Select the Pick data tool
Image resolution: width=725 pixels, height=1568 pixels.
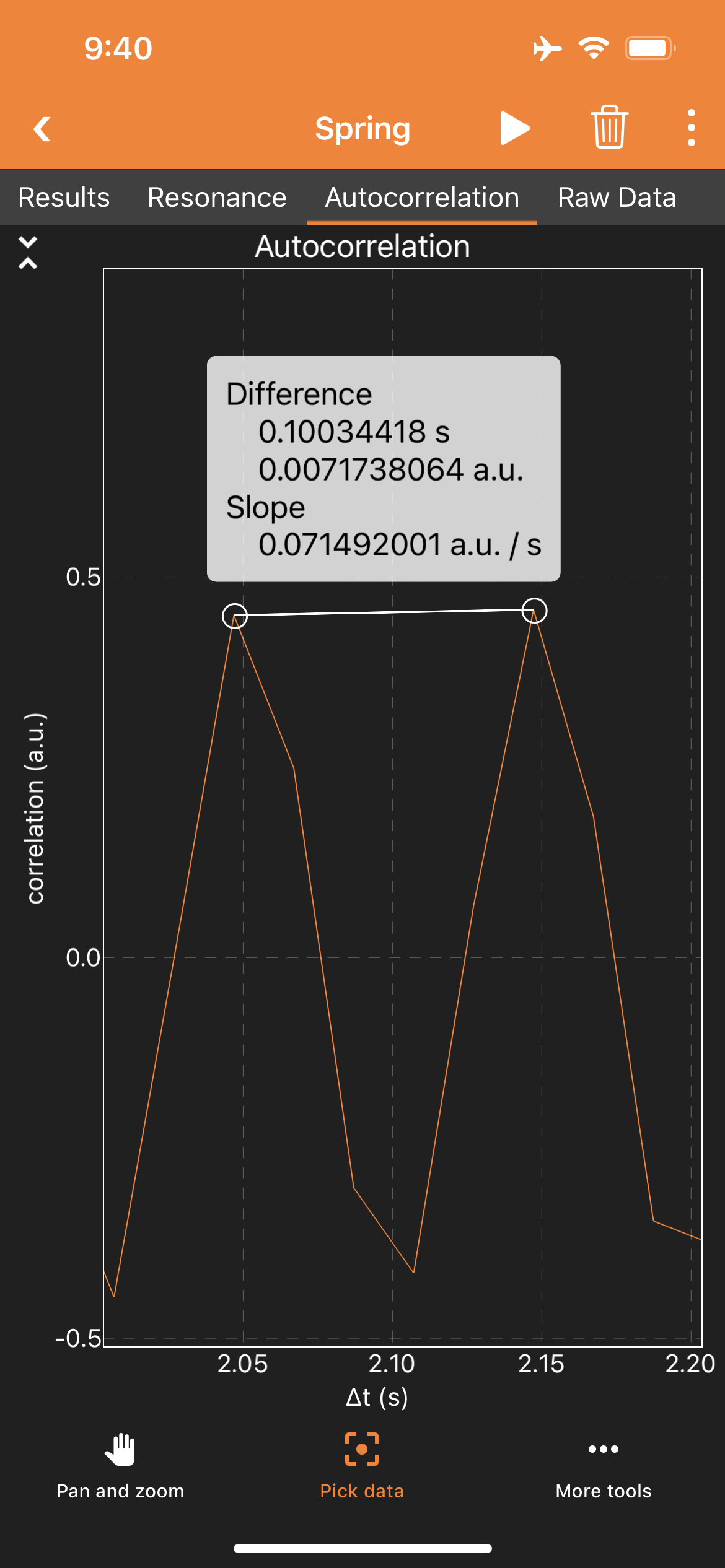tap(362, 1465)
